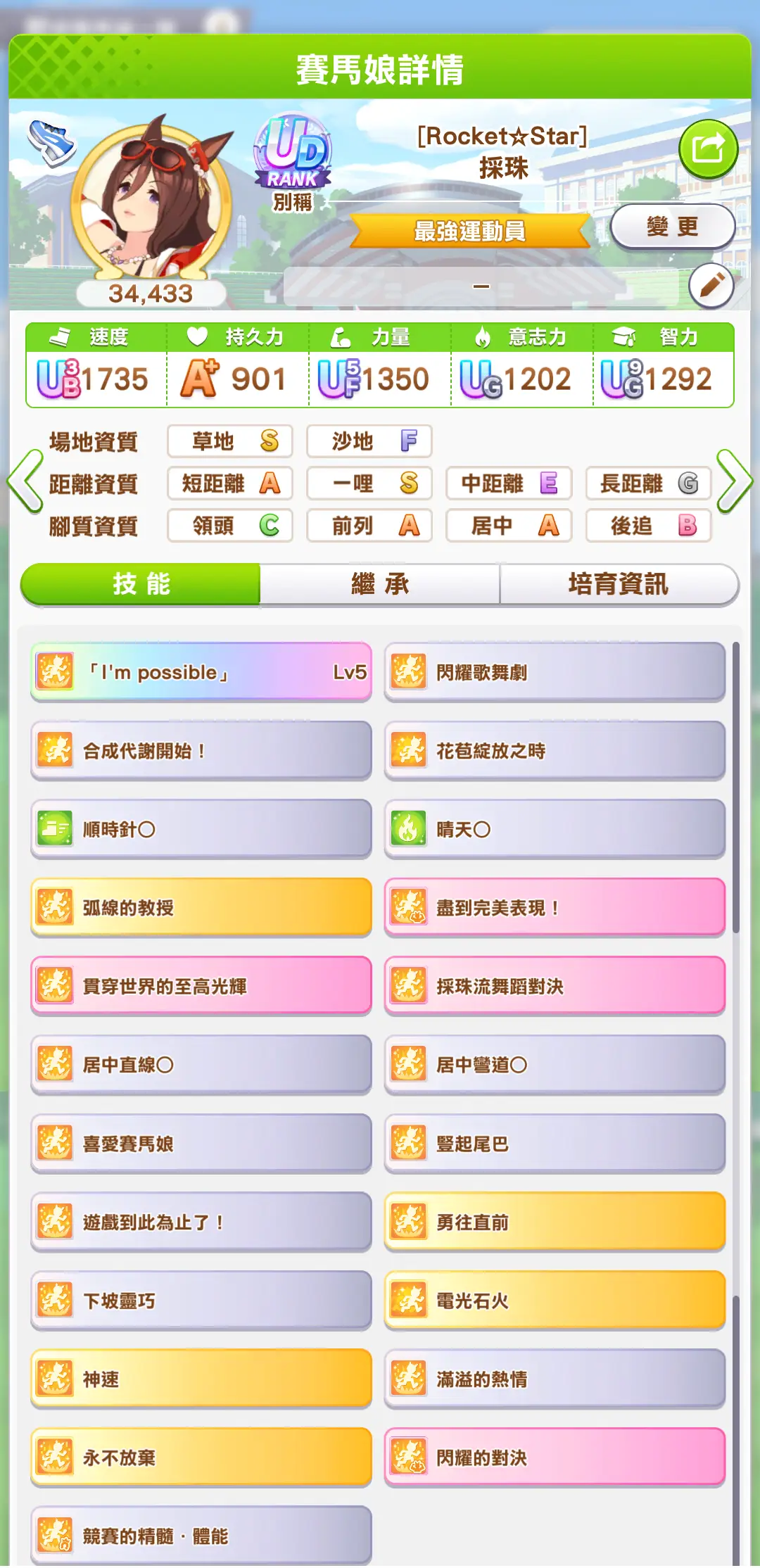Select the 技能 tab
This screenshot has height=1568, width=760.
[x=141, y=584]
